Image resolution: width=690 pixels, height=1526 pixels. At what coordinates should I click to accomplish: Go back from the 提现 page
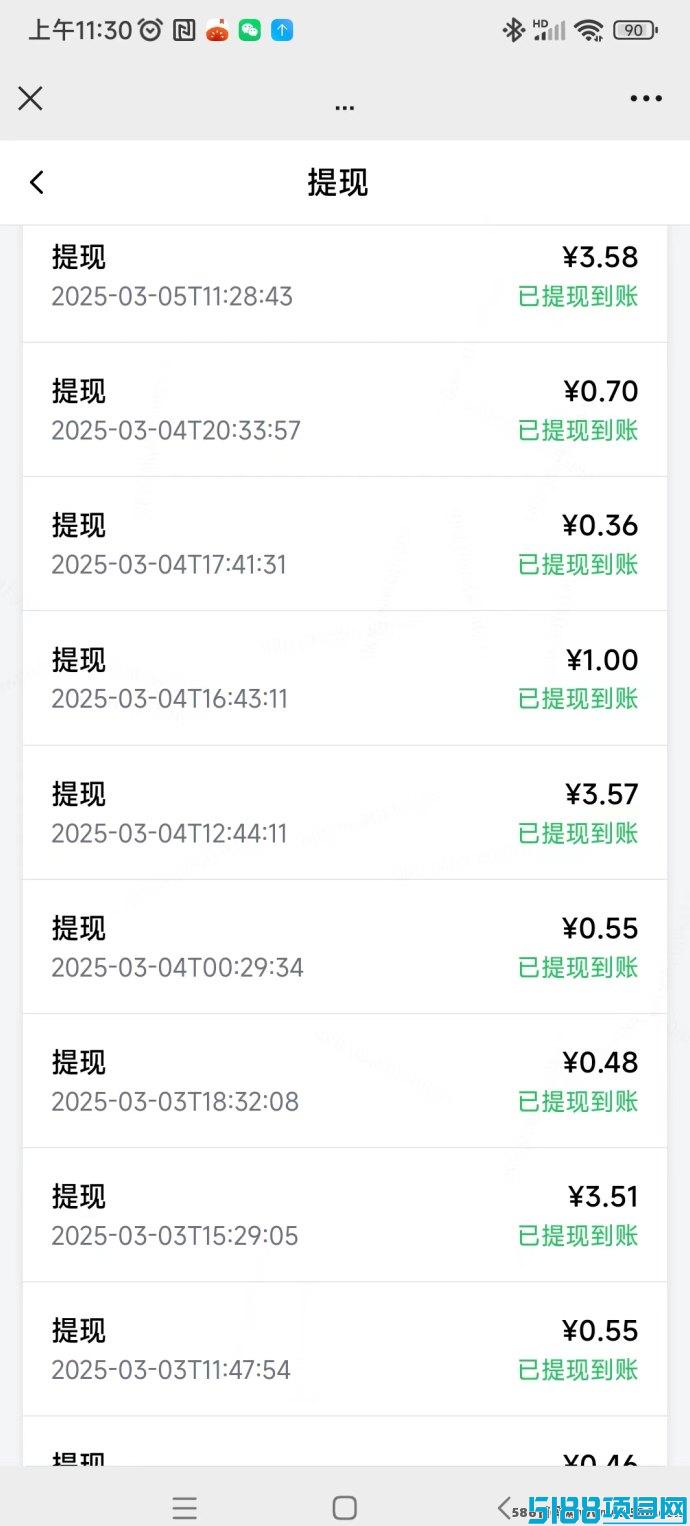tap(37, 182)
